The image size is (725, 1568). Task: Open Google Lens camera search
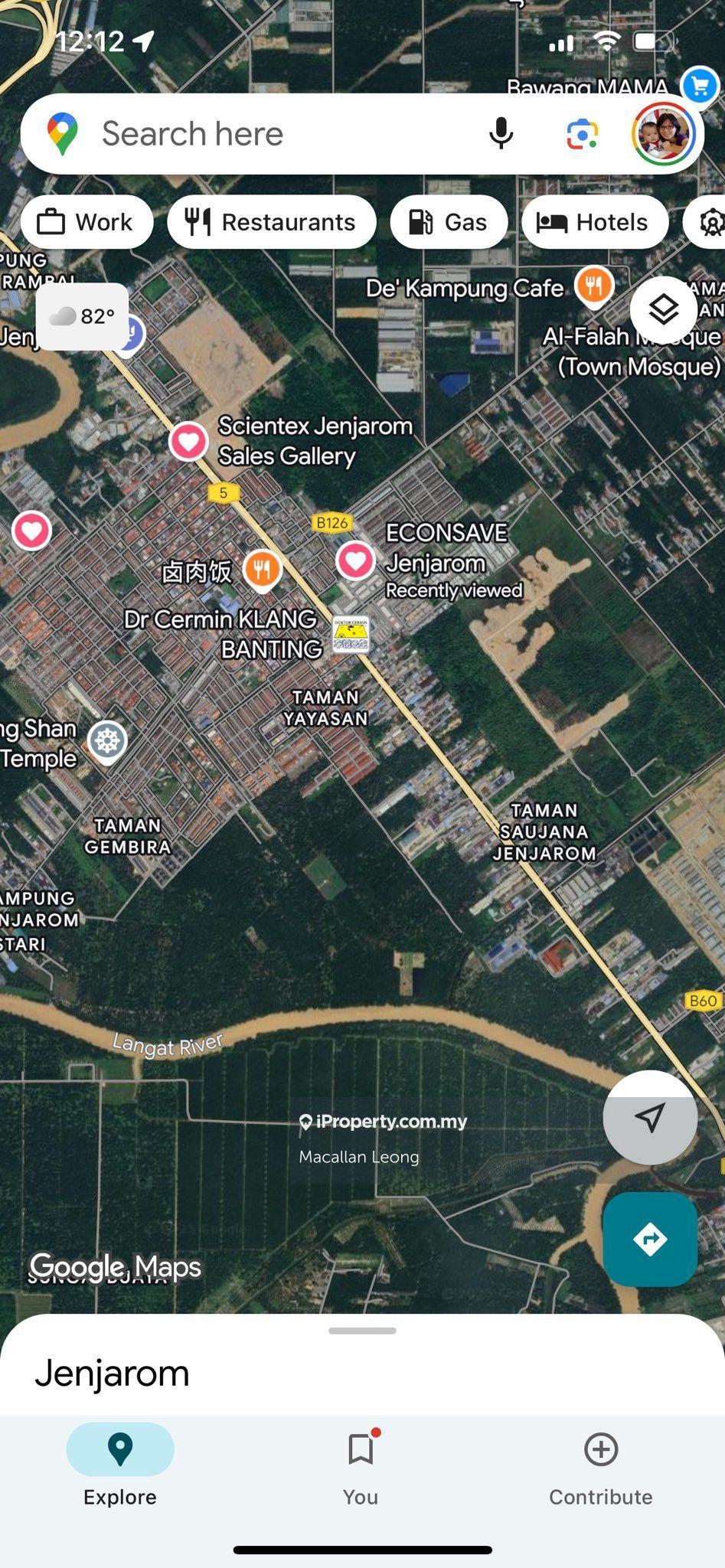point(582,134)
